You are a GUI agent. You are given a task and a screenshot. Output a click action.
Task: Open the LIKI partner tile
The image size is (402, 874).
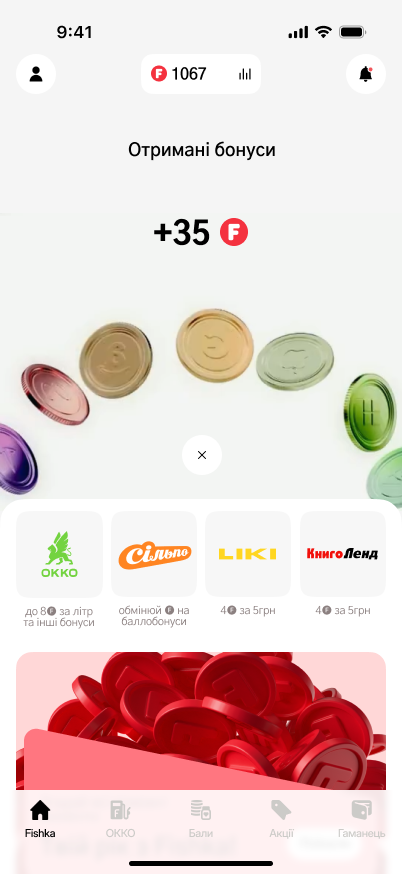[248, 554]
